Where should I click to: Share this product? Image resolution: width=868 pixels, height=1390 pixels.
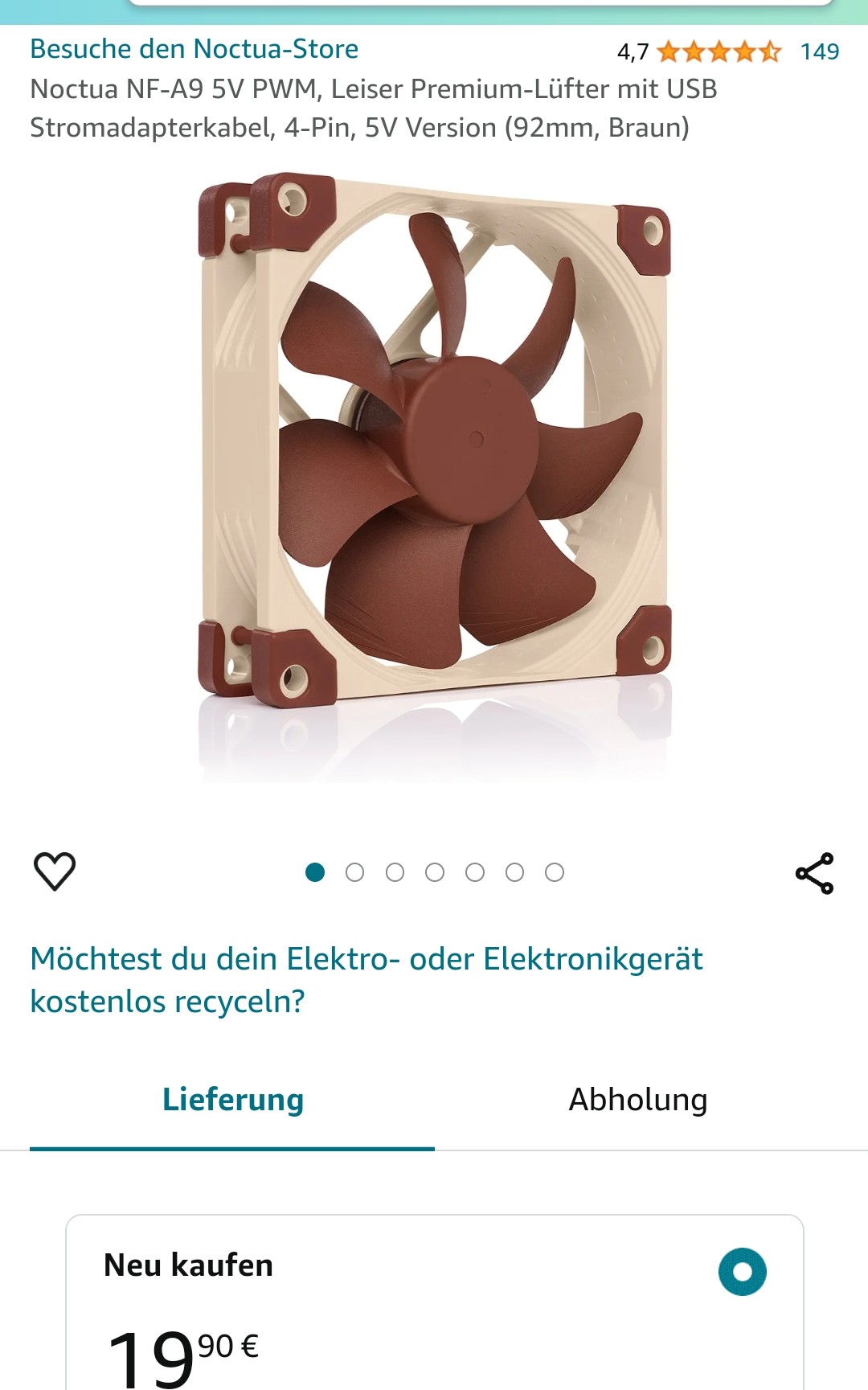(x=814, y=873)
